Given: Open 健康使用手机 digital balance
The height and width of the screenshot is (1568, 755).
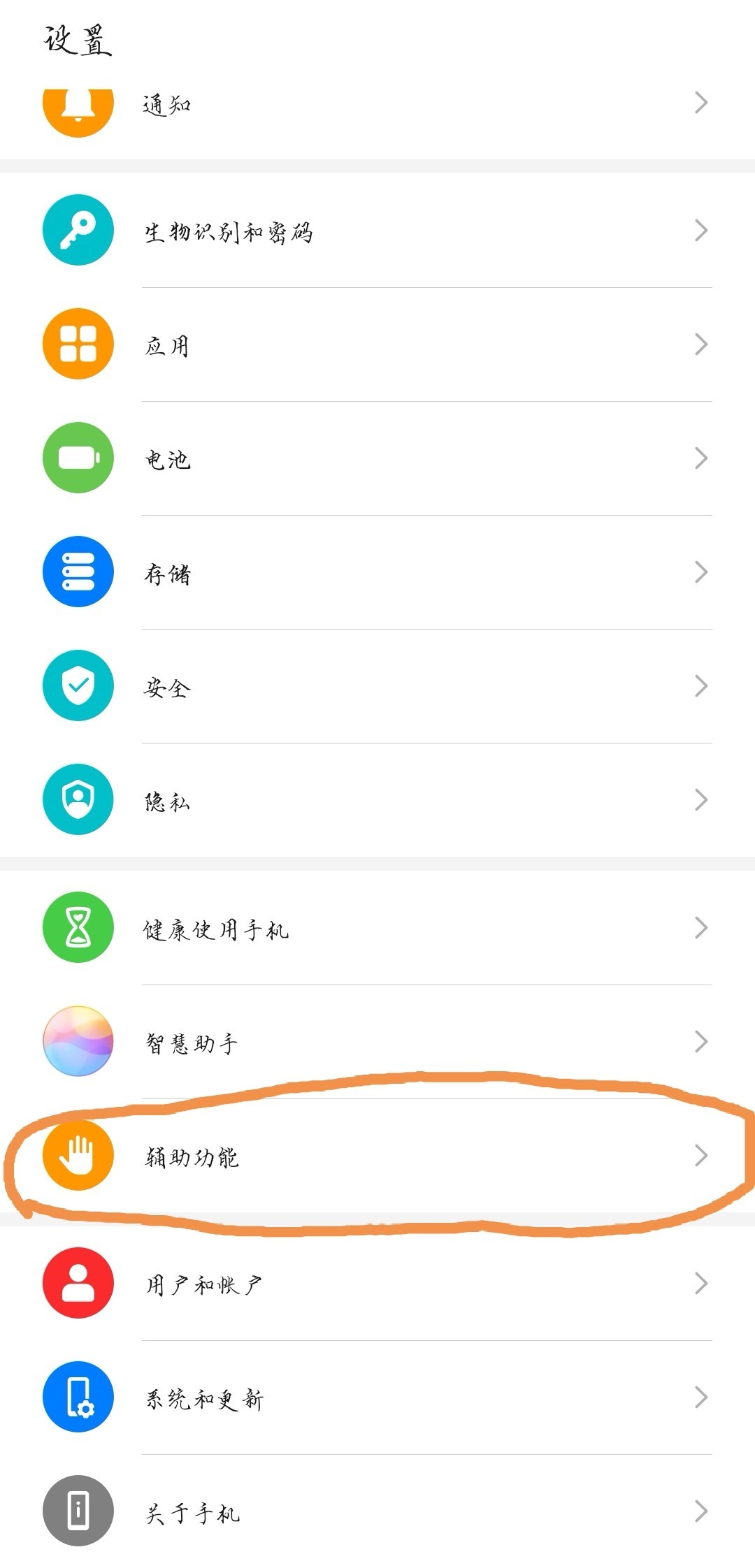Looking at the screenshot, I should click(x=377, y=928).
